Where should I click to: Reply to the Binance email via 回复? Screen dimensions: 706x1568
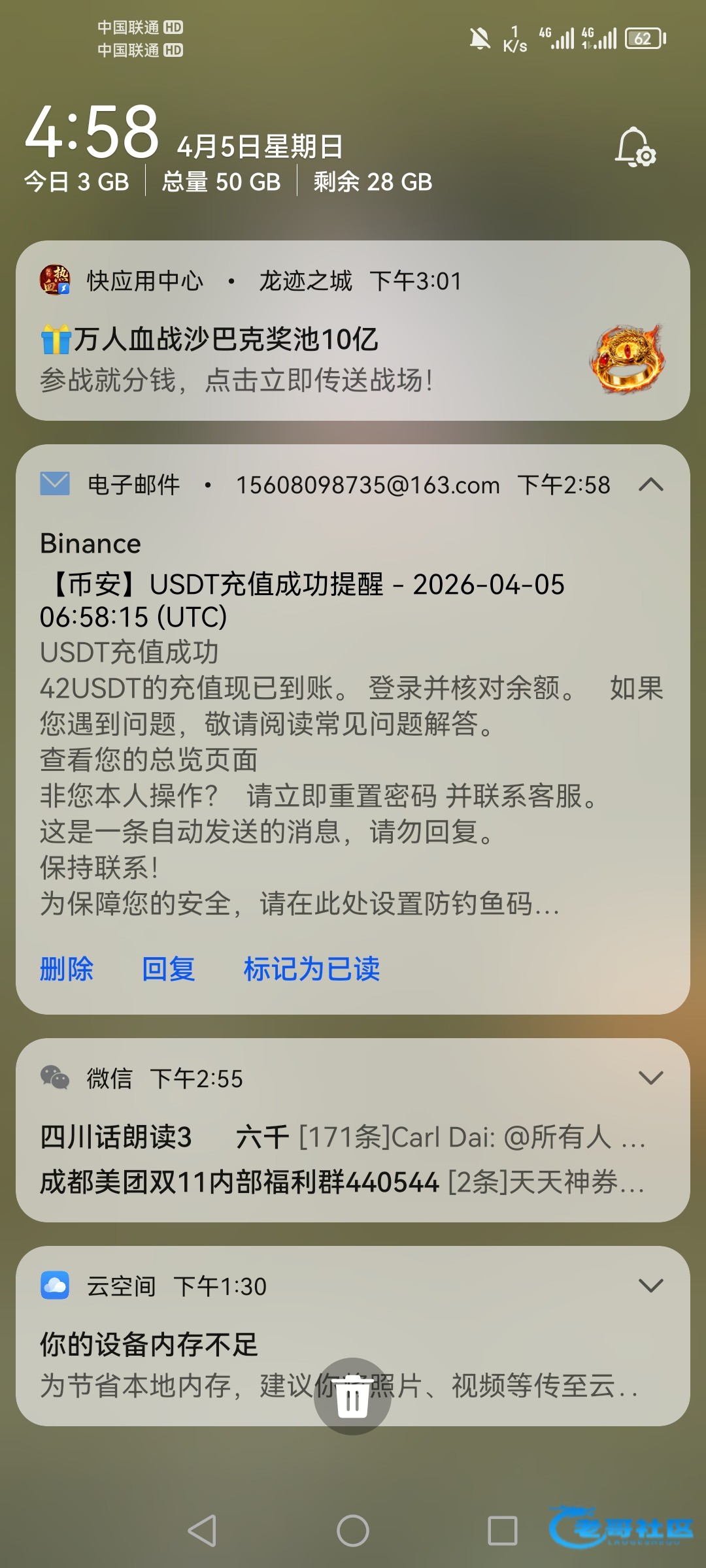[169, 969]
